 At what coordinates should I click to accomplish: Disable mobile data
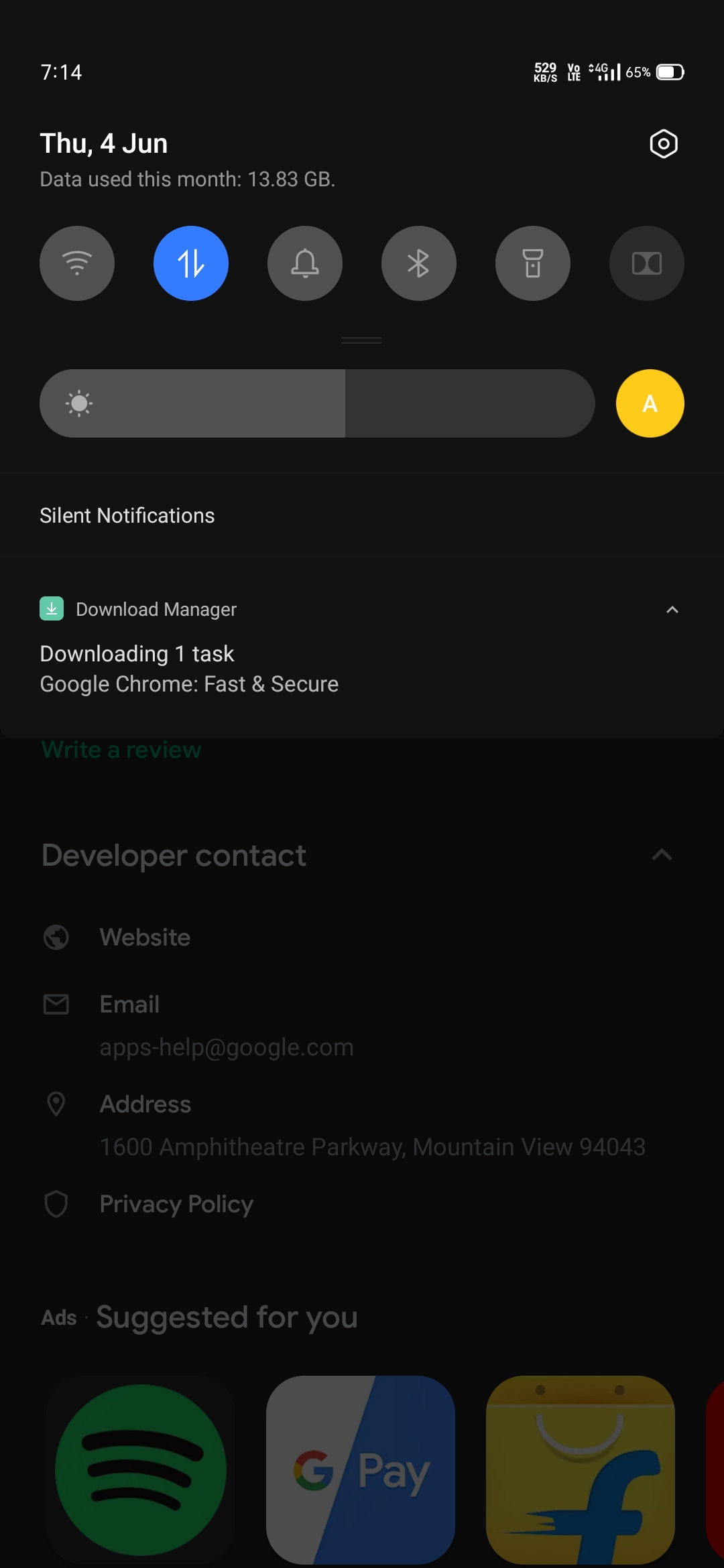191,263
